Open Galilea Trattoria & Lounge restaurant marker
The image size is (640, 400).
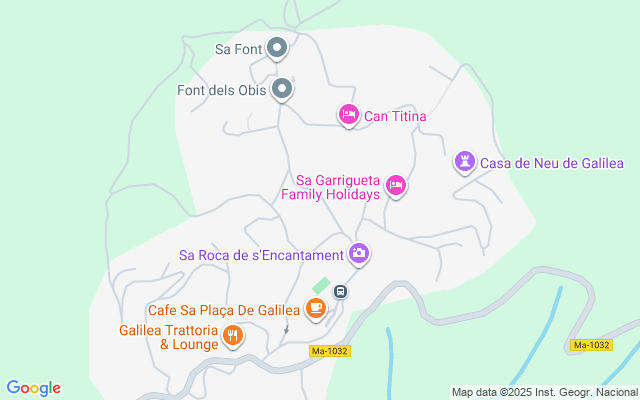233,335
